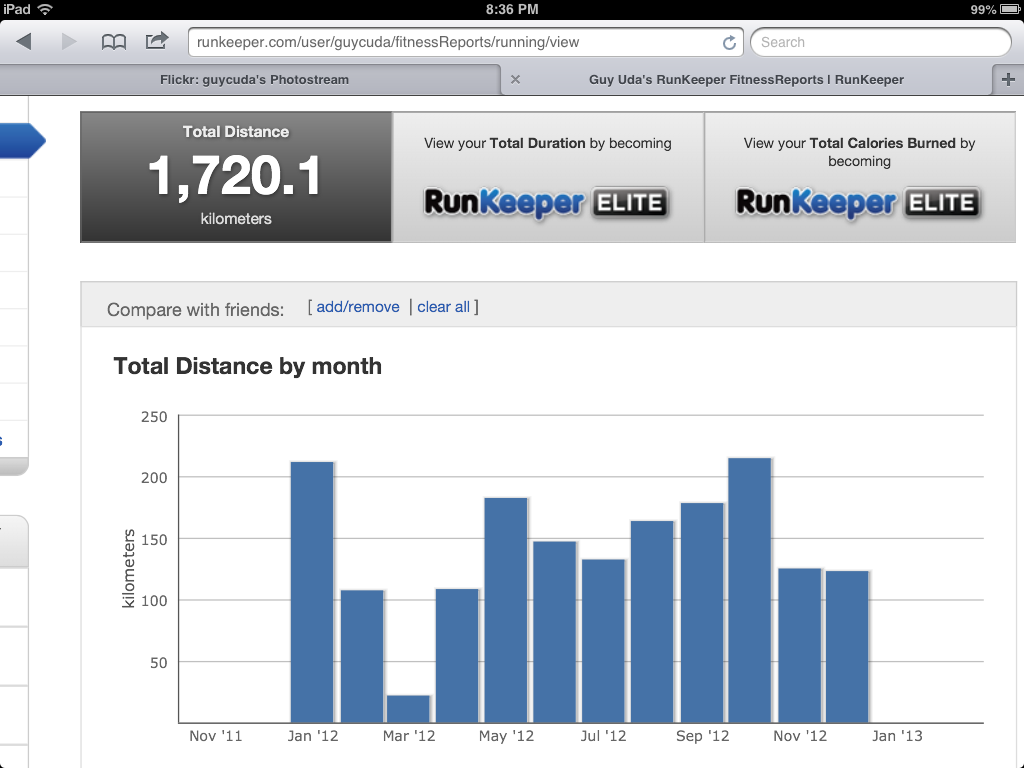Tap the Safari Search field

pos(880,42)
